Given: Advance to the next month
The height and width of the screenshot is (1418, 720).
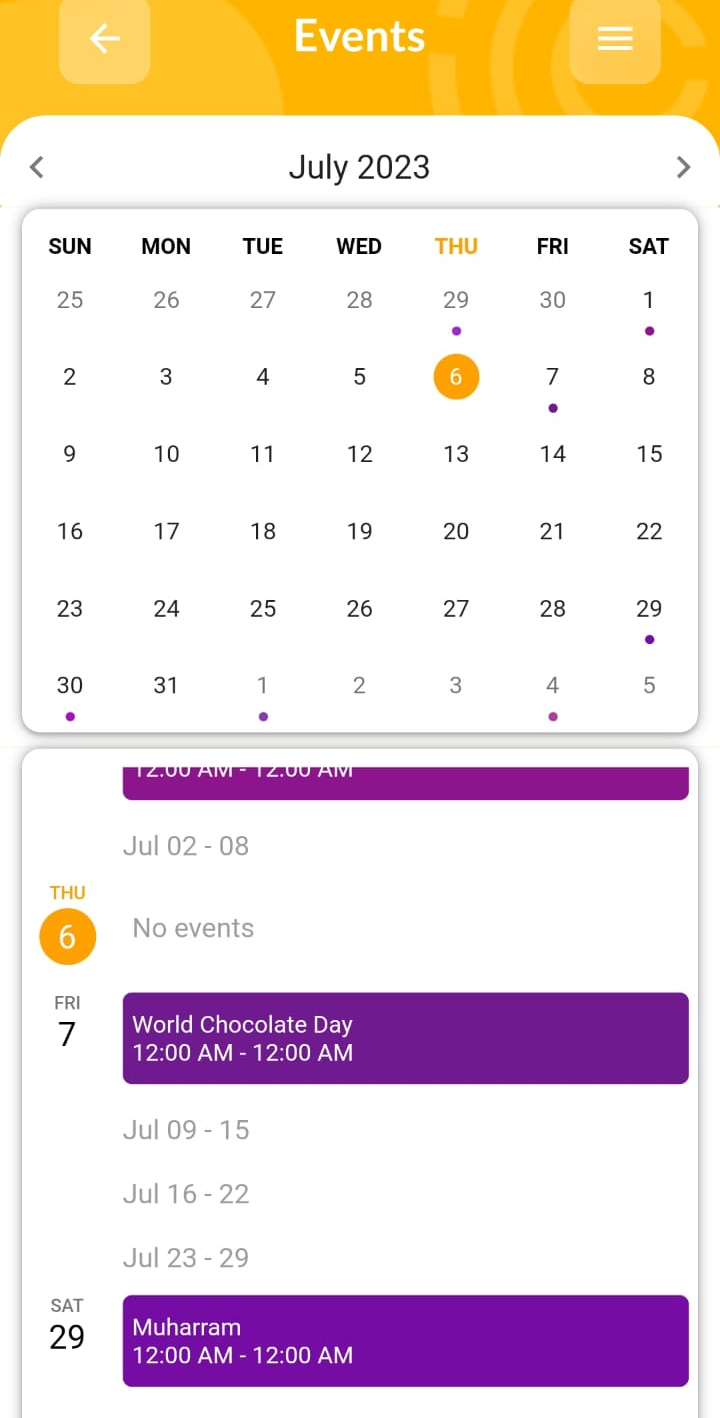Looking at the screenshot, I should [683, 167].
